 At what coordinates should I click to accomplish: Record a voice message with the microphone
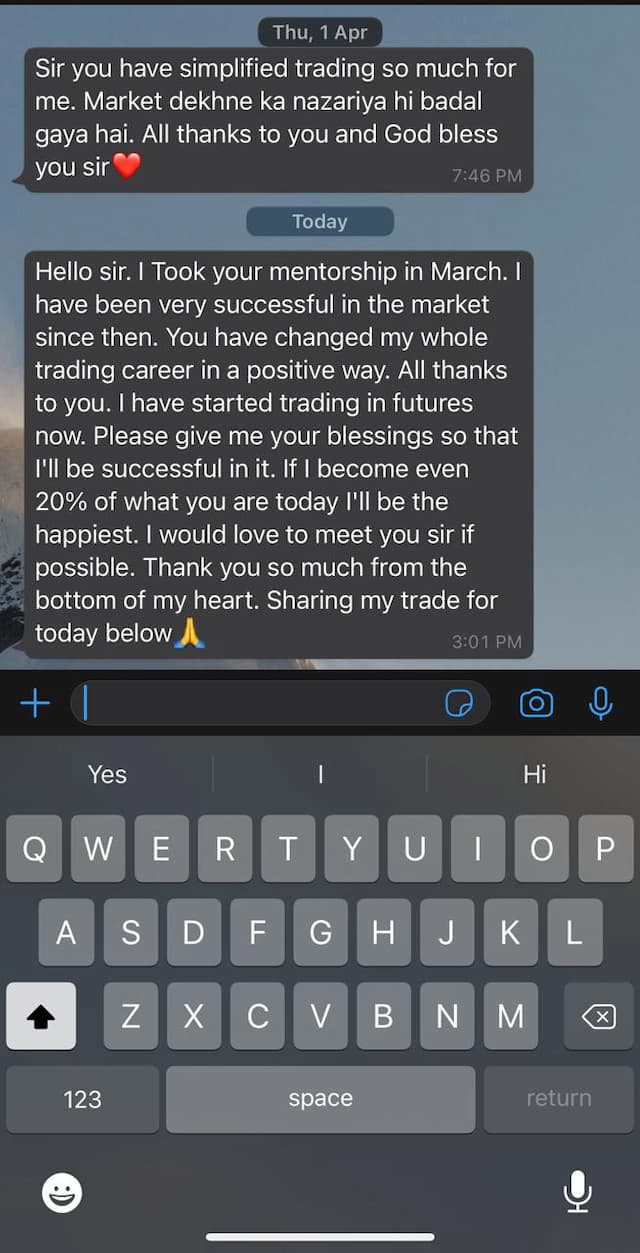click(600, 704)
